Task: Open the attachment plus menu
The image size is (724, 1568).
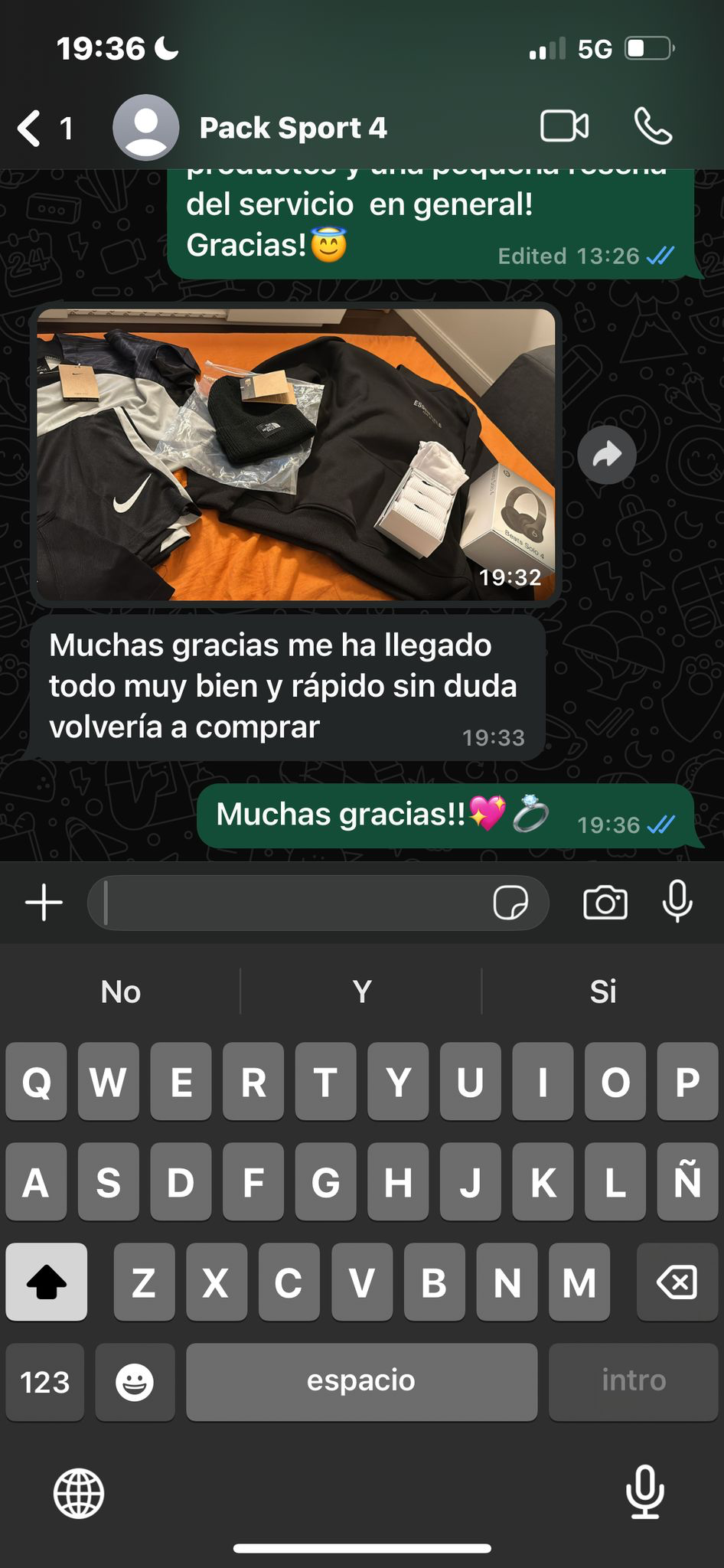Action: click(x=44, y=903)
